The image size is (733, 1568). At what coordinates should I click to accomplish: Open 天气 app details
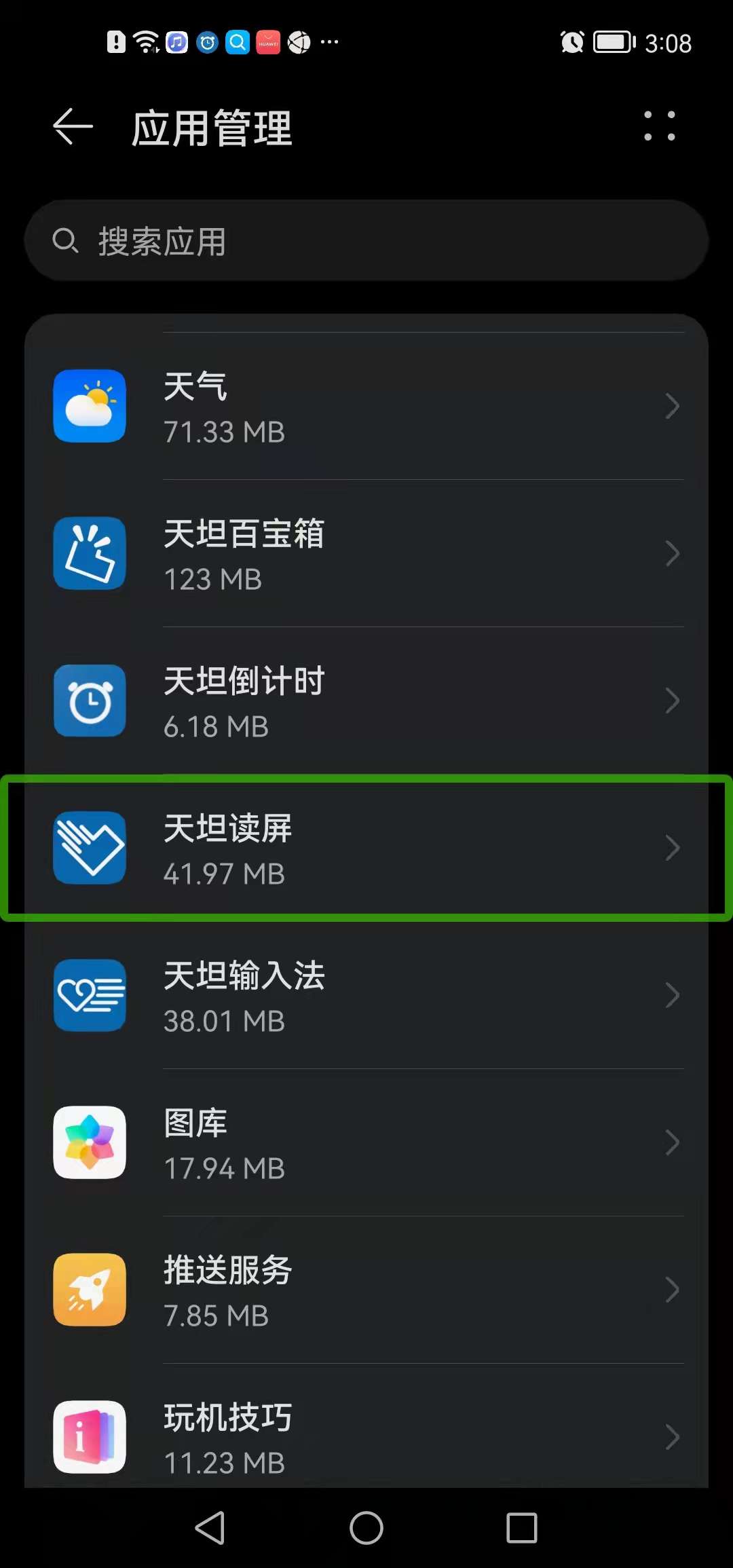366,407
